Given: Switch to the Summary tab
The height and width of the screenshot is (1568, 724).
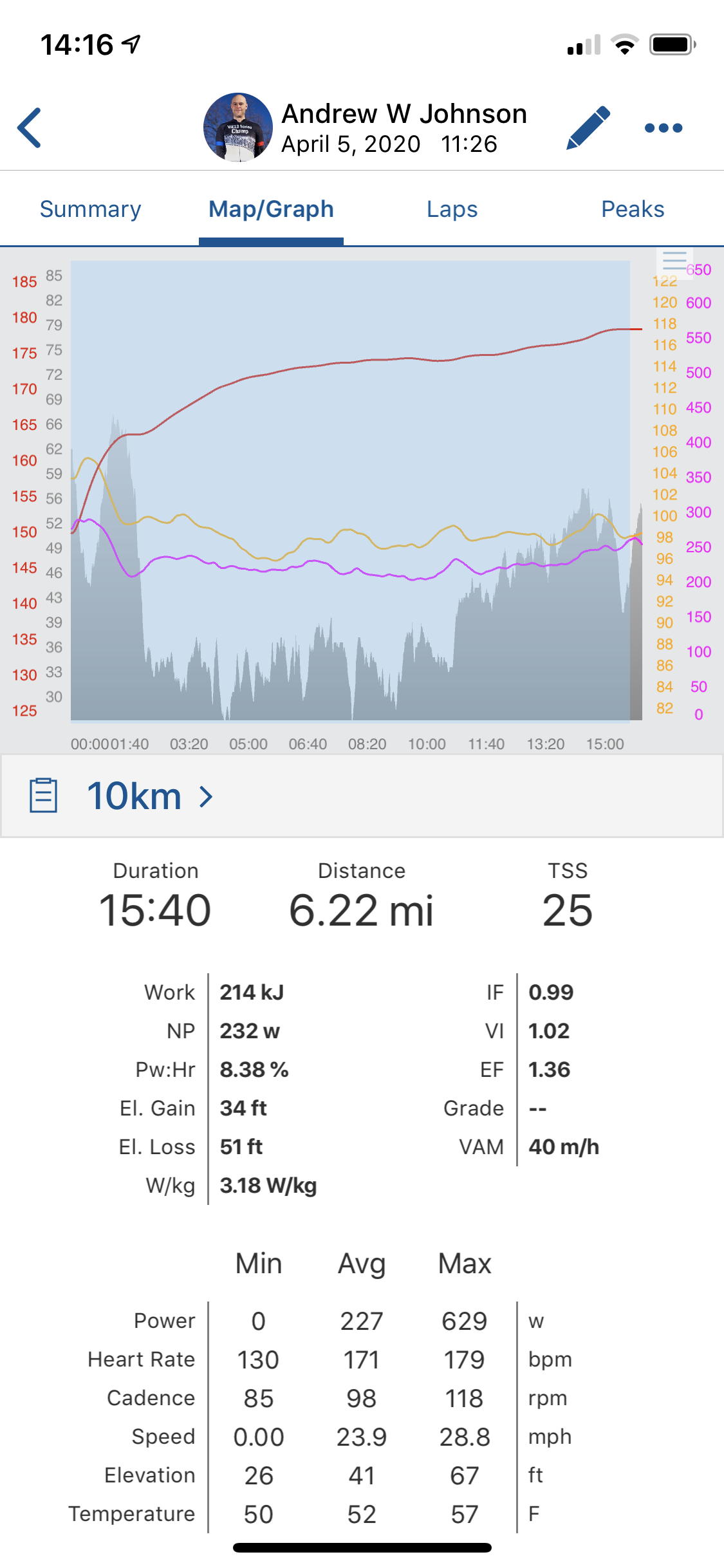Looking at the screenshot, I should click(x=91, y=209).
